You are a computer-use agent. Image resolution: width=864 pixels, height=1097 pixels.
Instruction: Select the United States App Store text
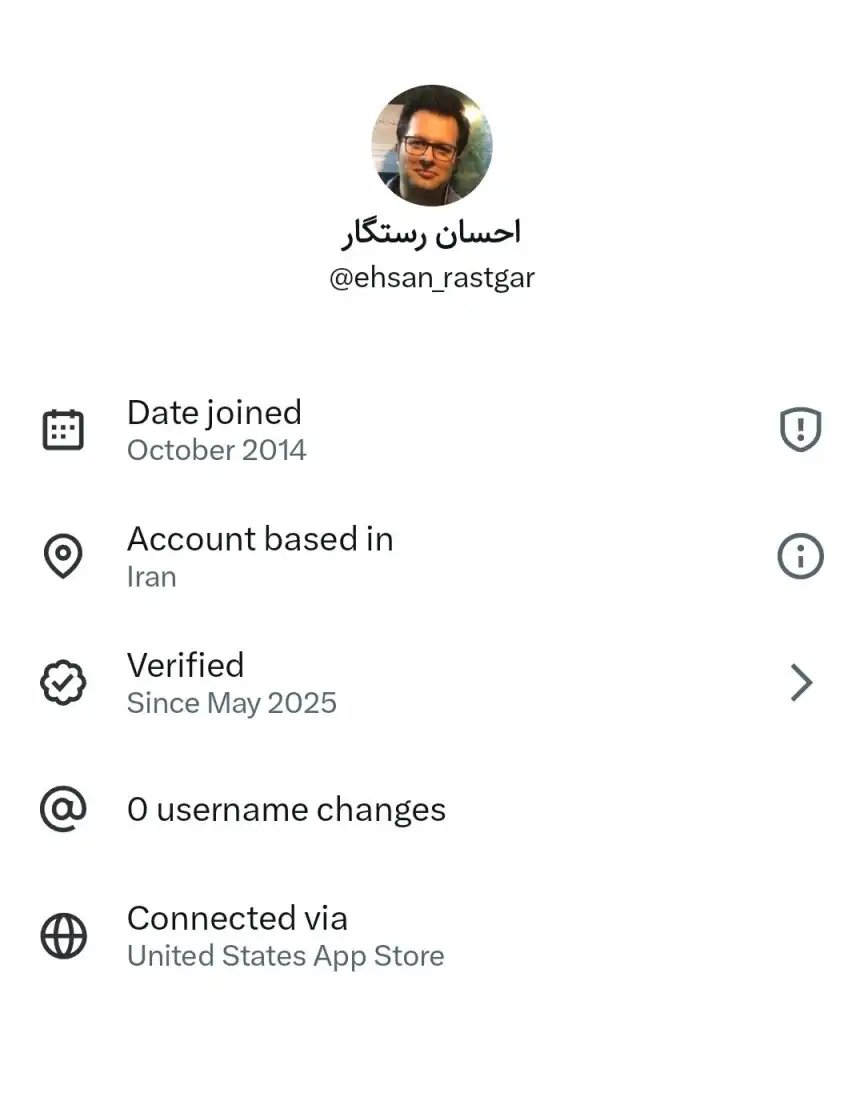coord(286,956)
